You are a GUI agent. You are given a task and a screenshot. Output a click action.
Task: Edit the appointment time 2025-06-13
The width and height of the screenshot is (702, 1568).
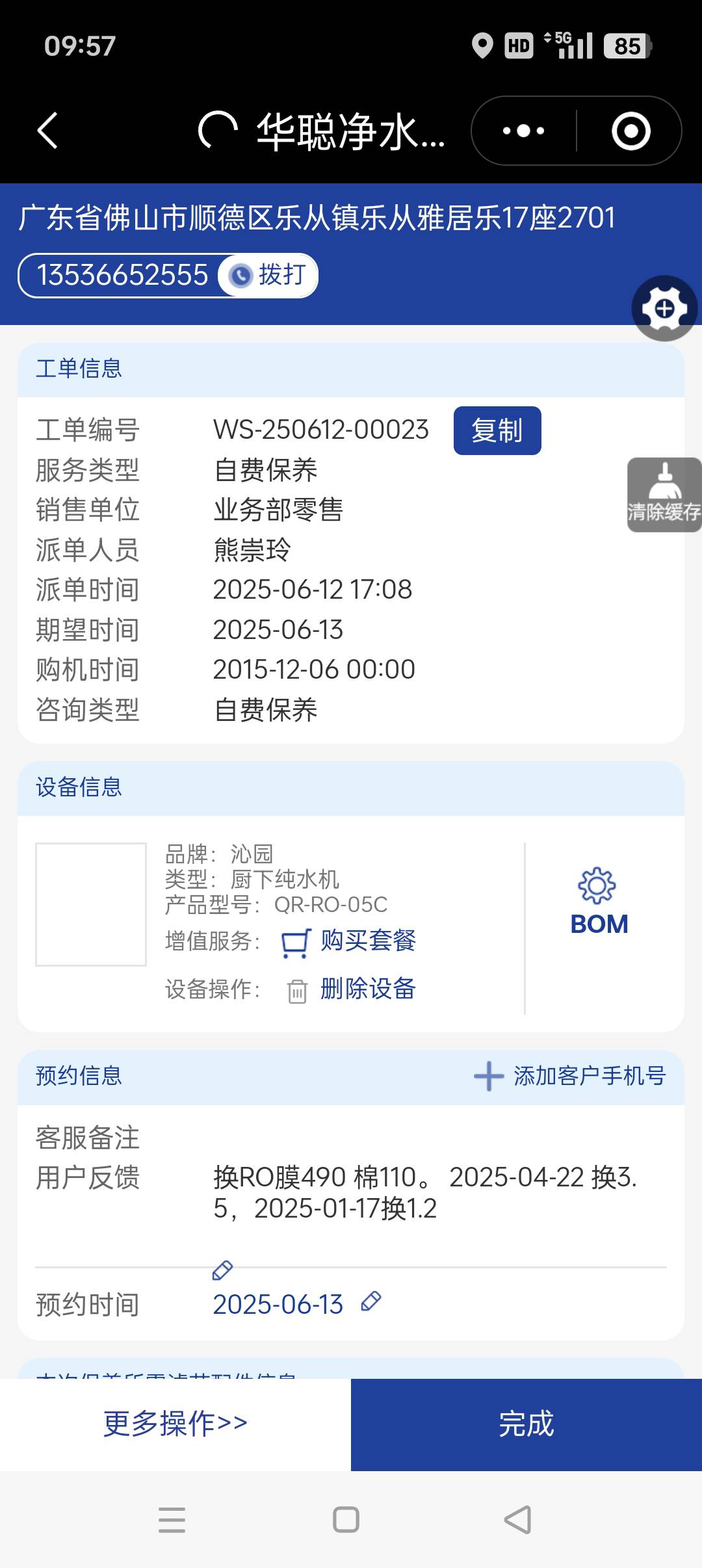(x=371, y=1301)
